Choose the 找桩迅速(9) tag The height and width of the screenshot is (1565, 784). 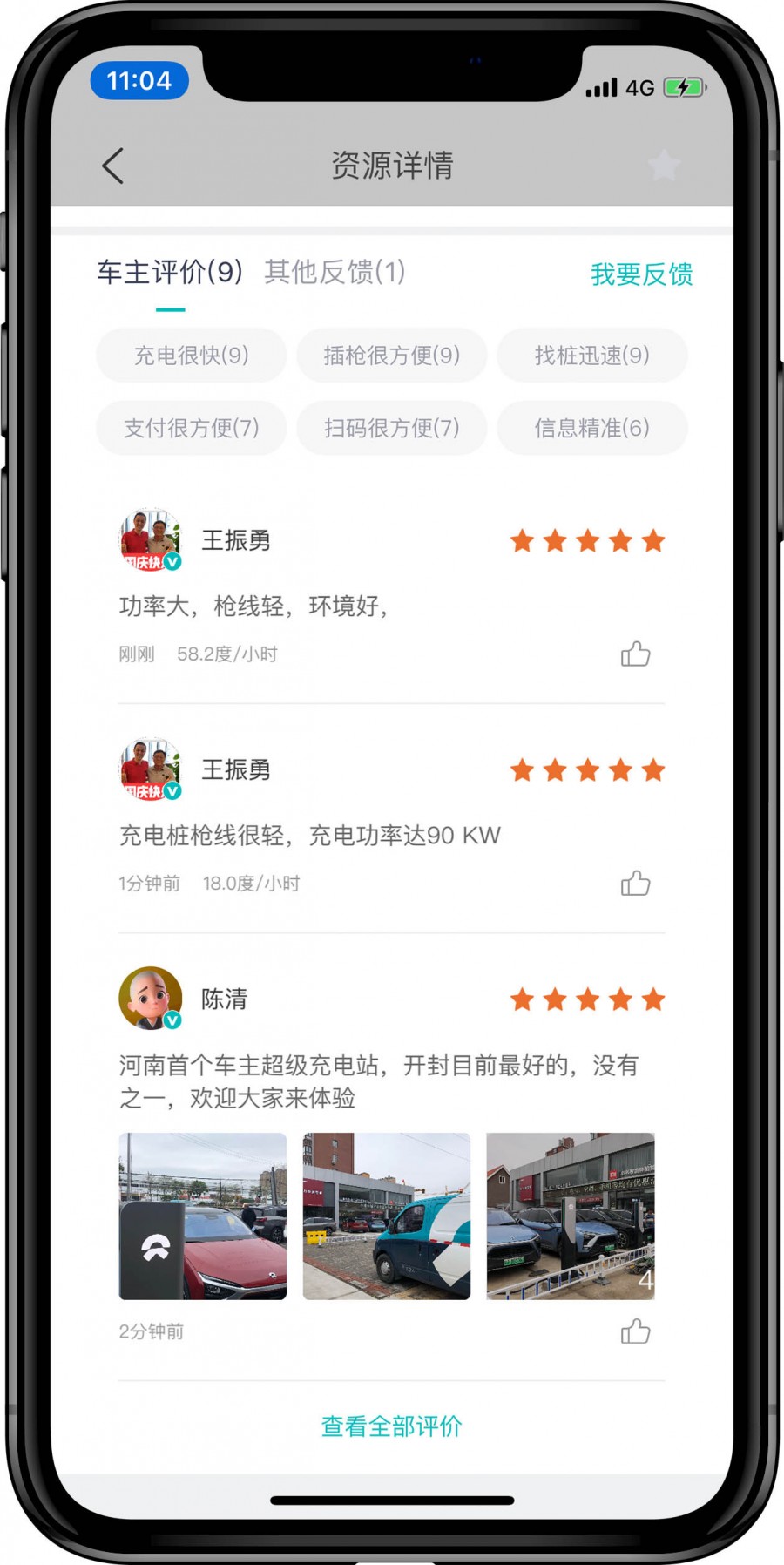click(x=592, y=356)
